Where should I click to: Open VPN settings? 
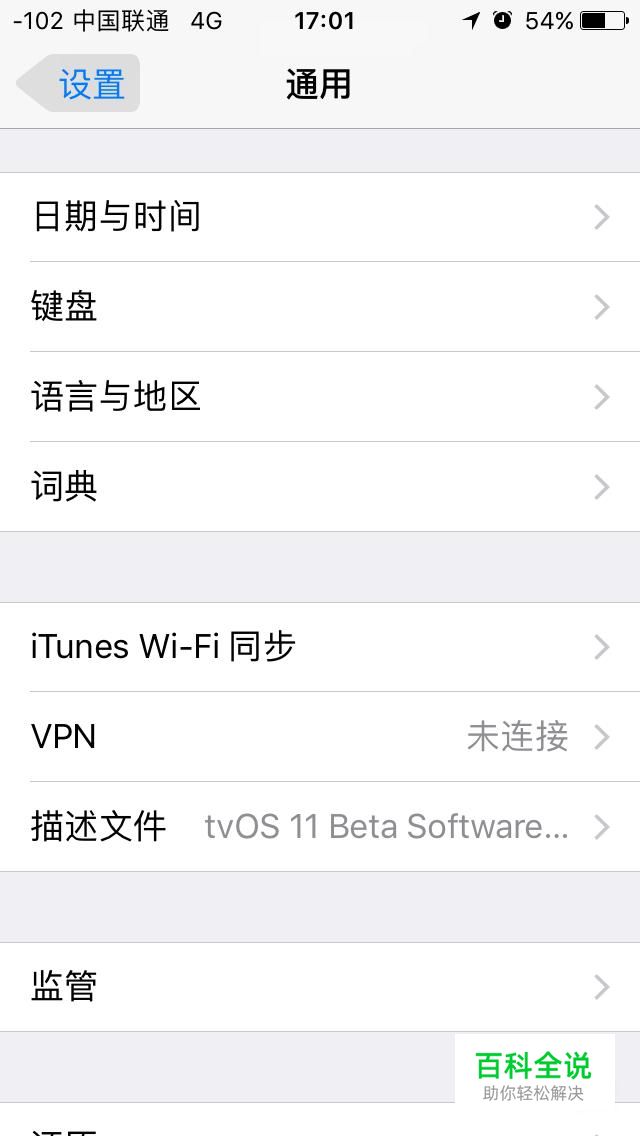pos(320,737)
